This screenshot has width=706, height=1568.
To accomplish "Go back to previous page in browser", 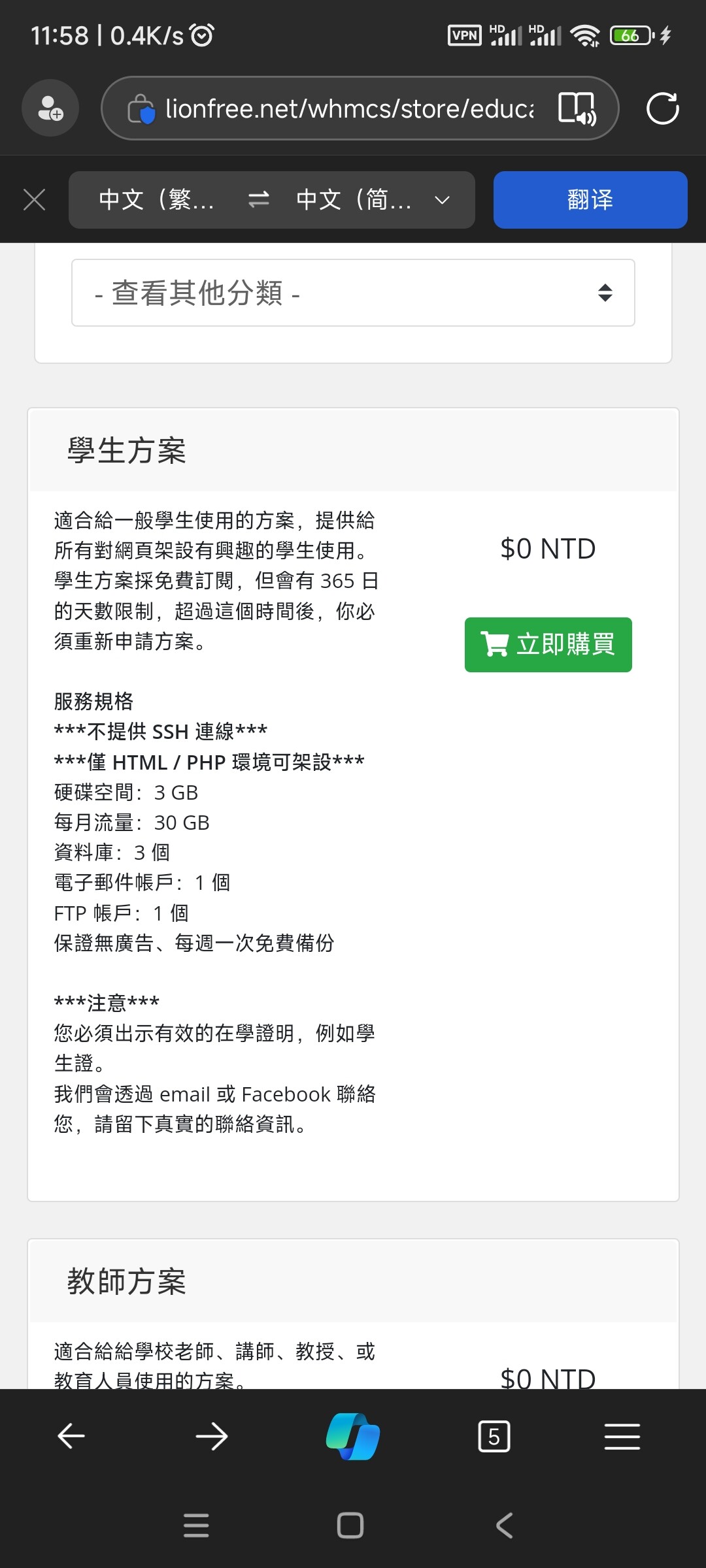I will click(x=71, y=1437).
